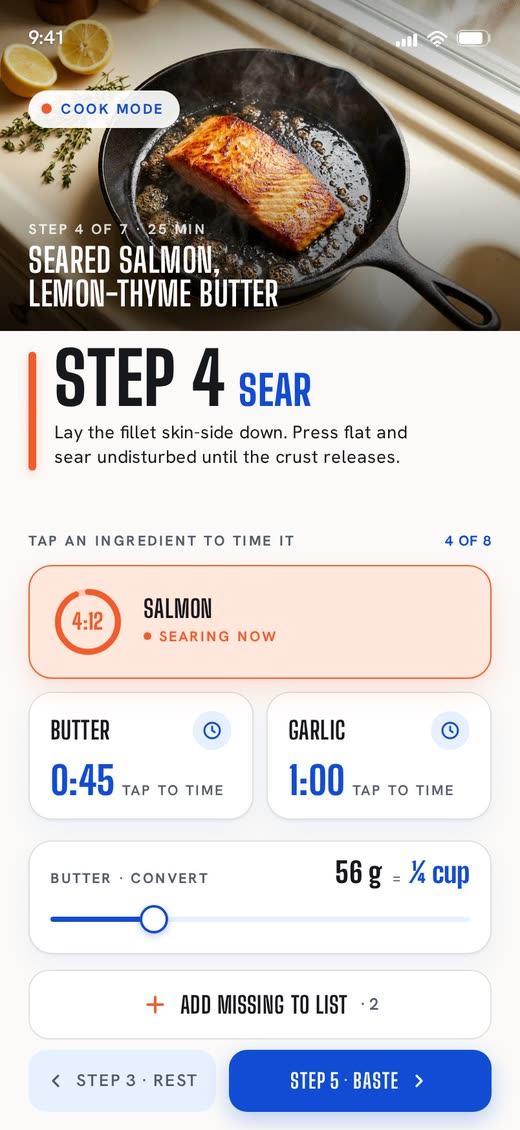Continue to Step 5 Baste

360,1080
